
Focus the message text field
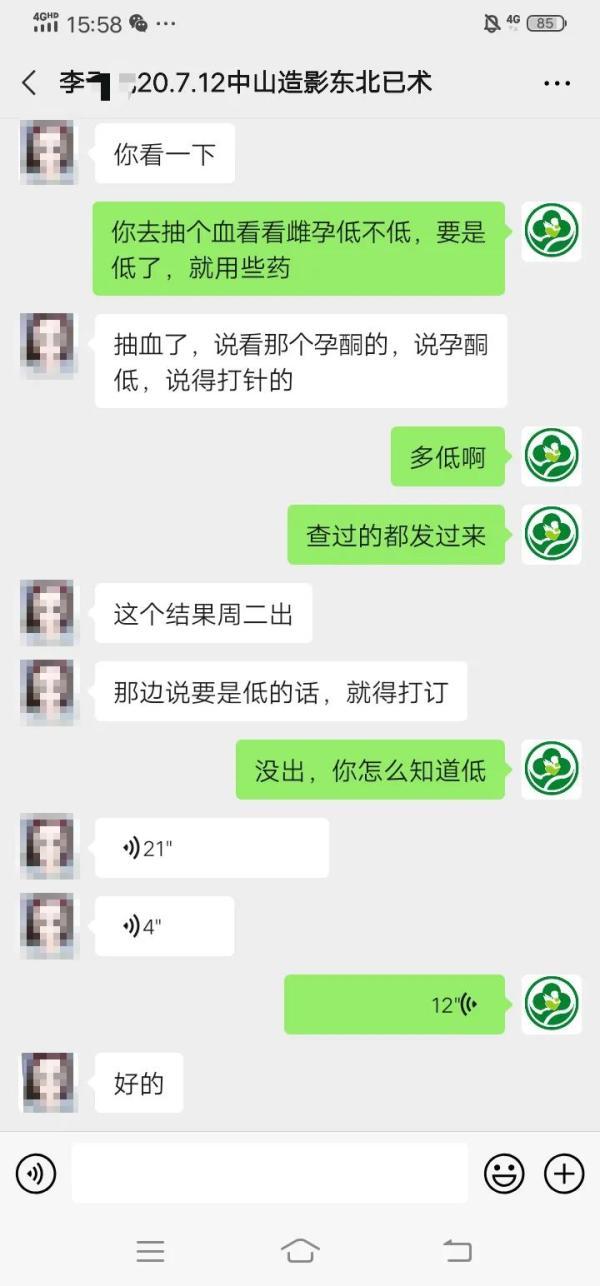point(269,1173)
